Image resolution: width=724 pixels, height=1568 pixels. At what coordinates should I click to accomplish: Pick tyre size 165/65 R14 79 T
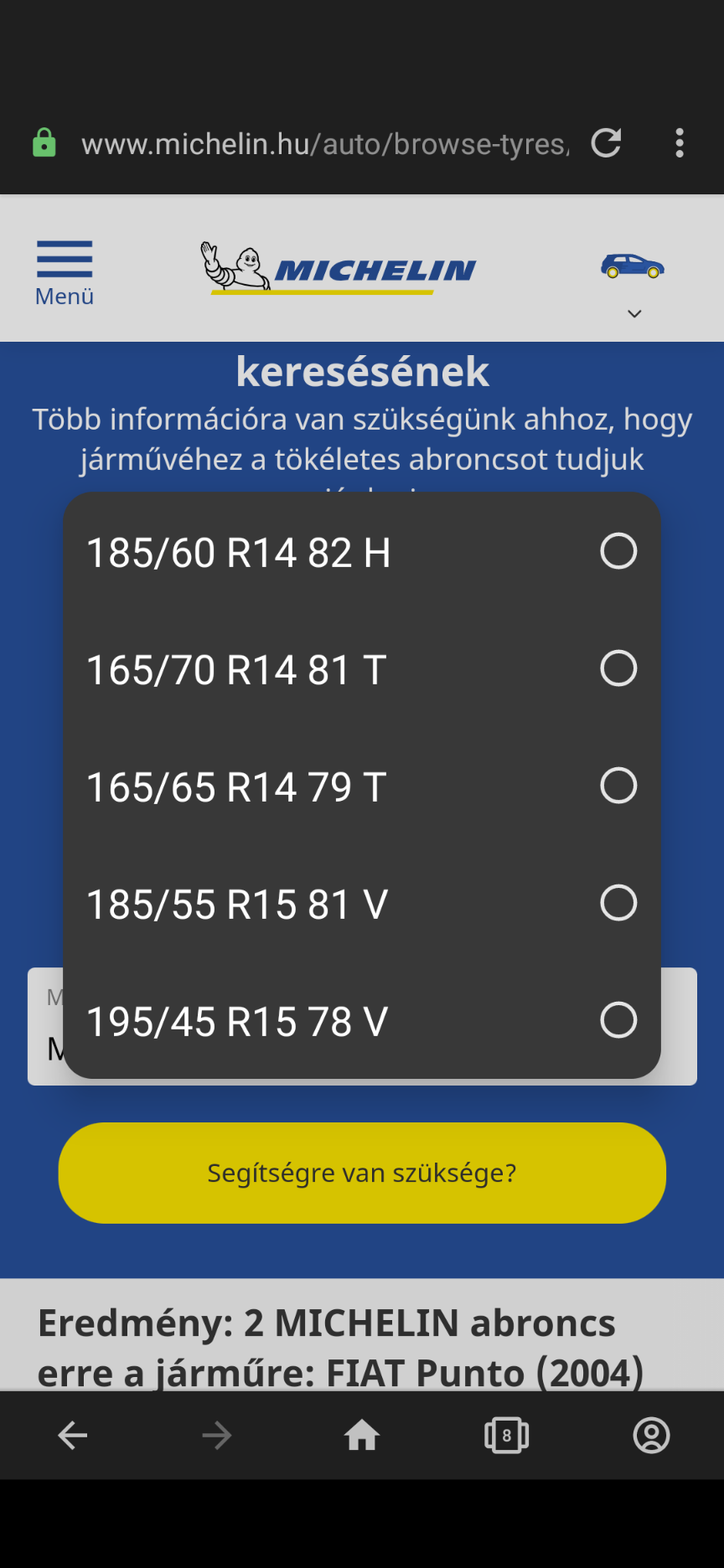pyautogui.click(x=361, y=787)
